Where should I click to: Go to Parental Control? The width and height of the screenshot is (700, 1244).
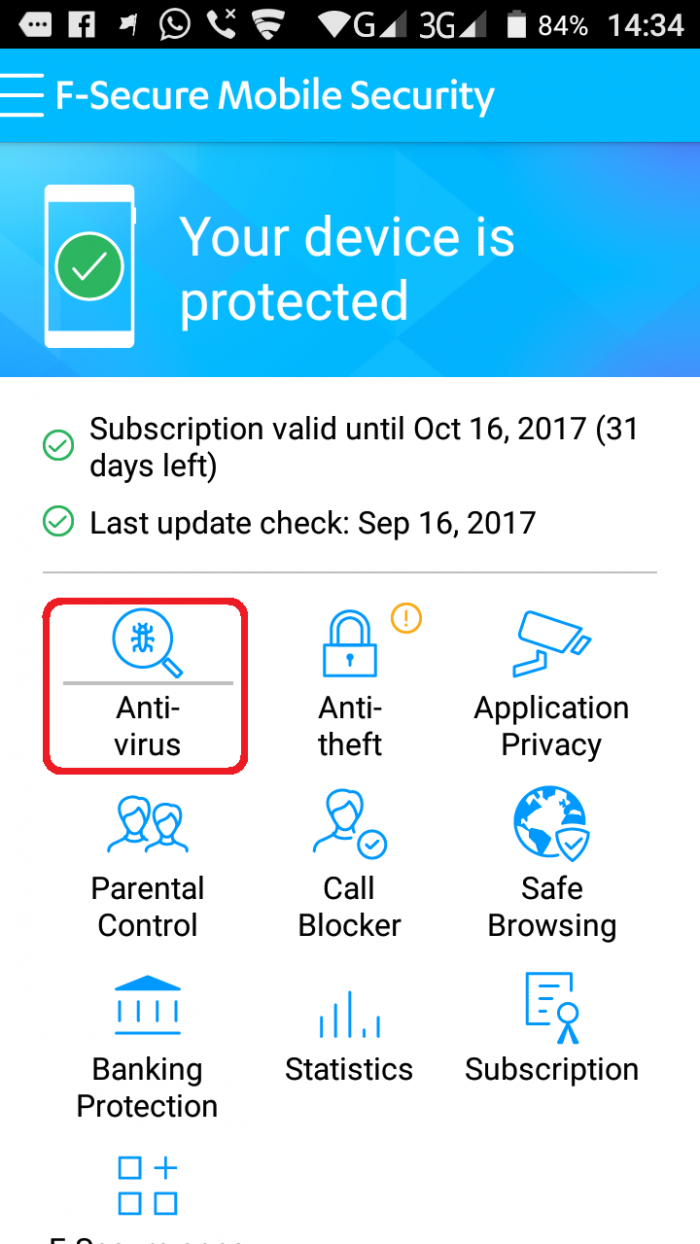click(147, 865)
